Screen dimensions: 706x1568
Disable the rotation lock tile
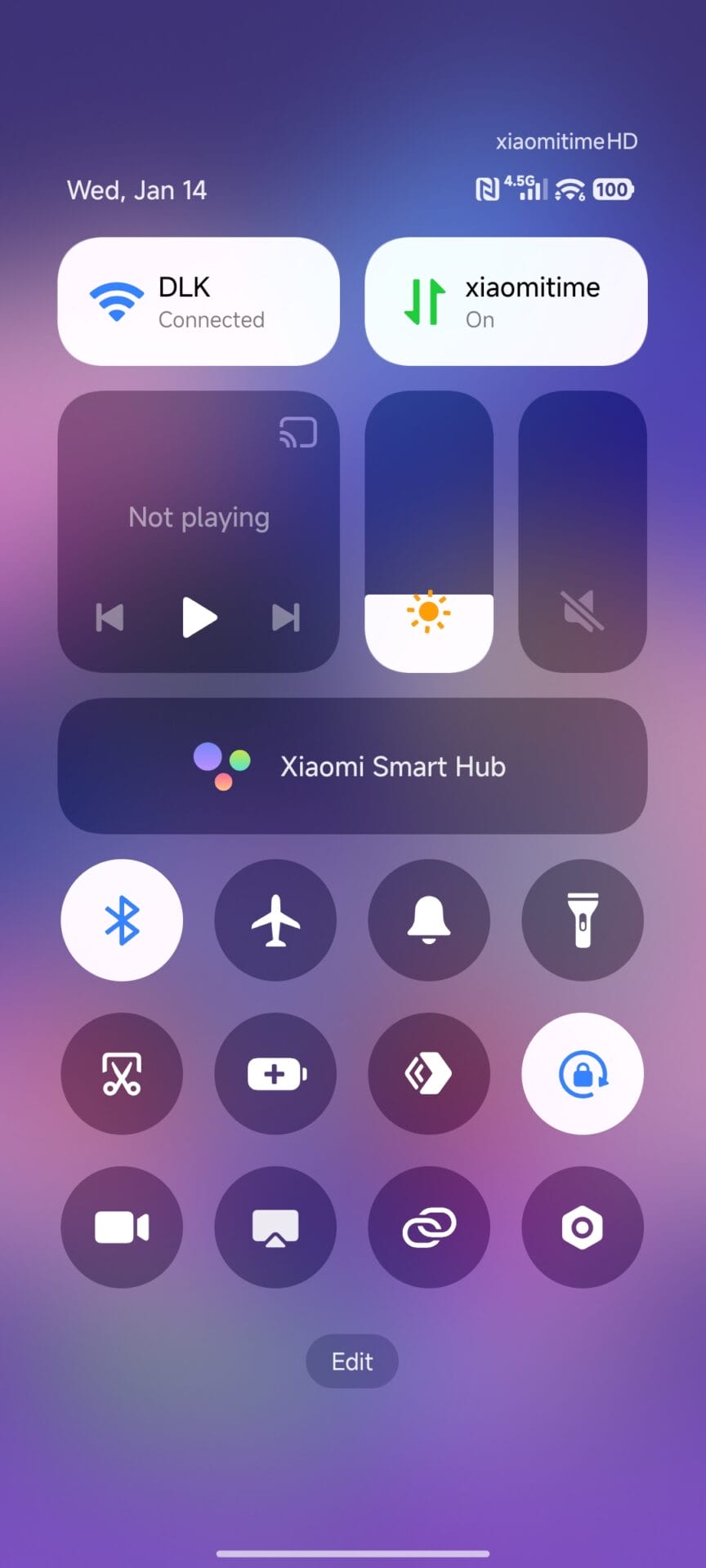point(583,1074)
